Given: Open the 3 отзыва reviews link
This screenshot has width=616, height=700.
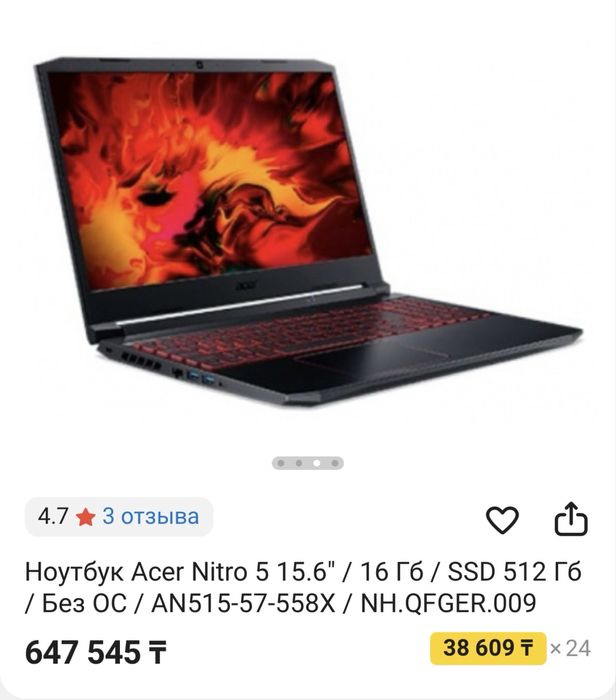Looking at the screenshot, I should point(150,517).
